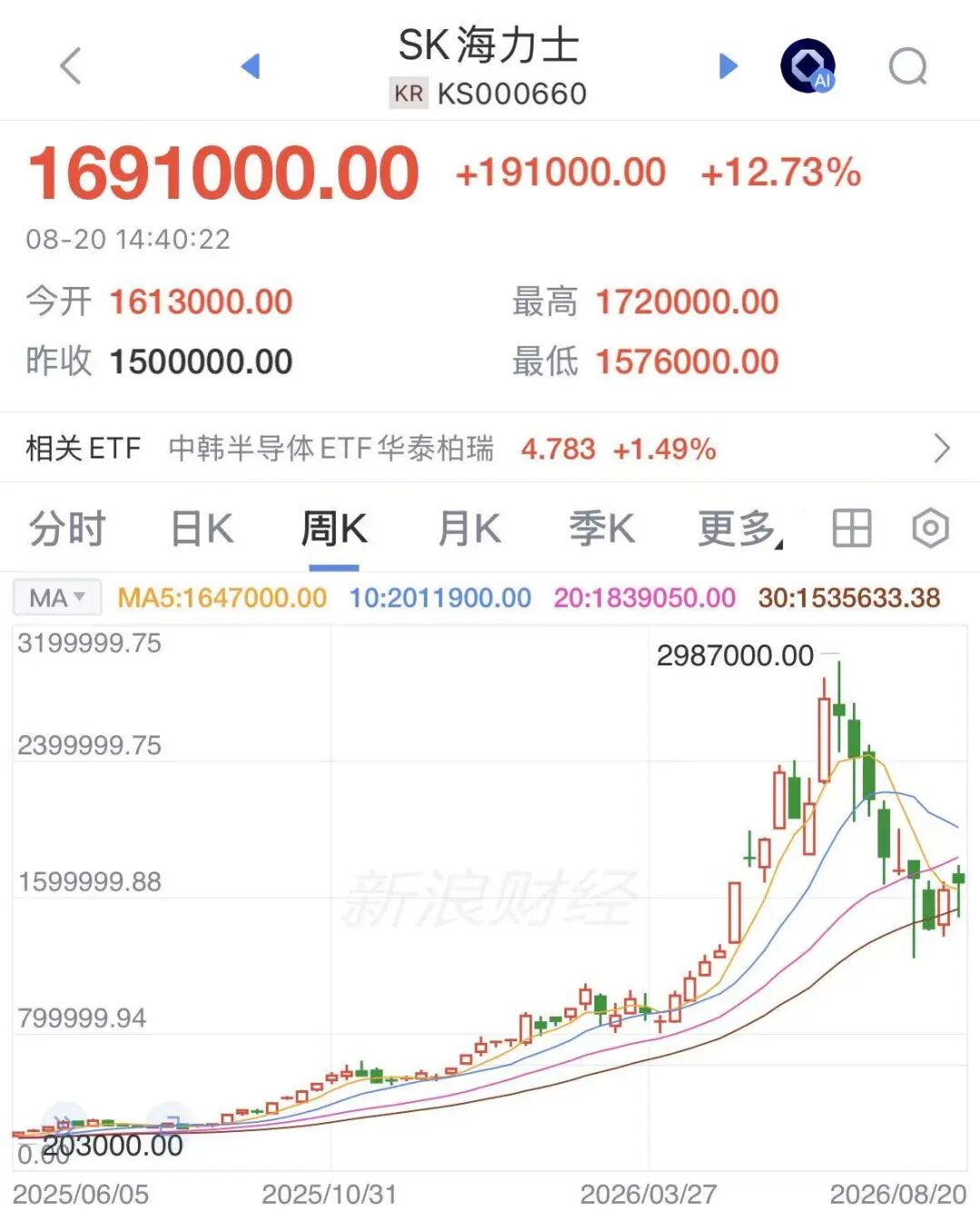Image resolution: width=980 pixels, height=1221 pixels.
Task: Open stock search
Action: tap(907, 66)
